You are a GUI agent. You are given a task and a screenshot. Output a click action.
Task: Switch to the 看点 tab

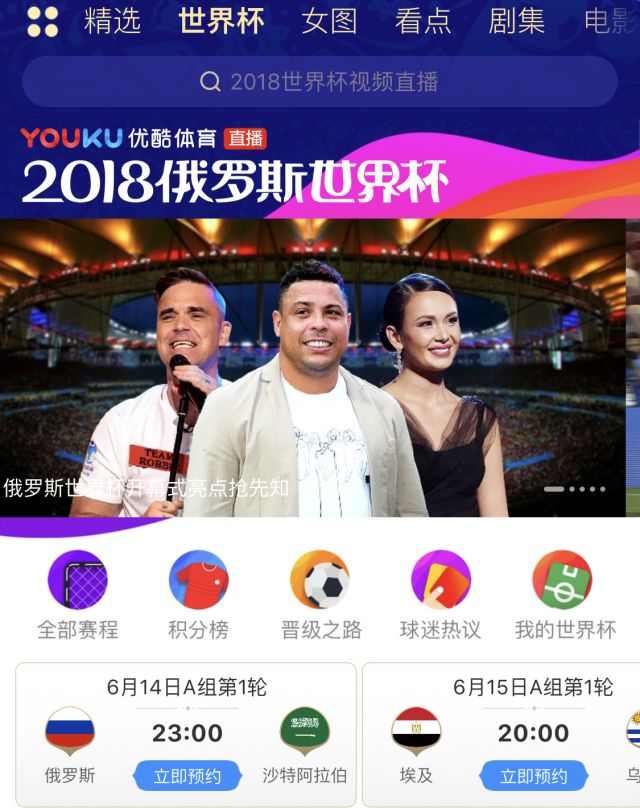(x=422, y=21)
